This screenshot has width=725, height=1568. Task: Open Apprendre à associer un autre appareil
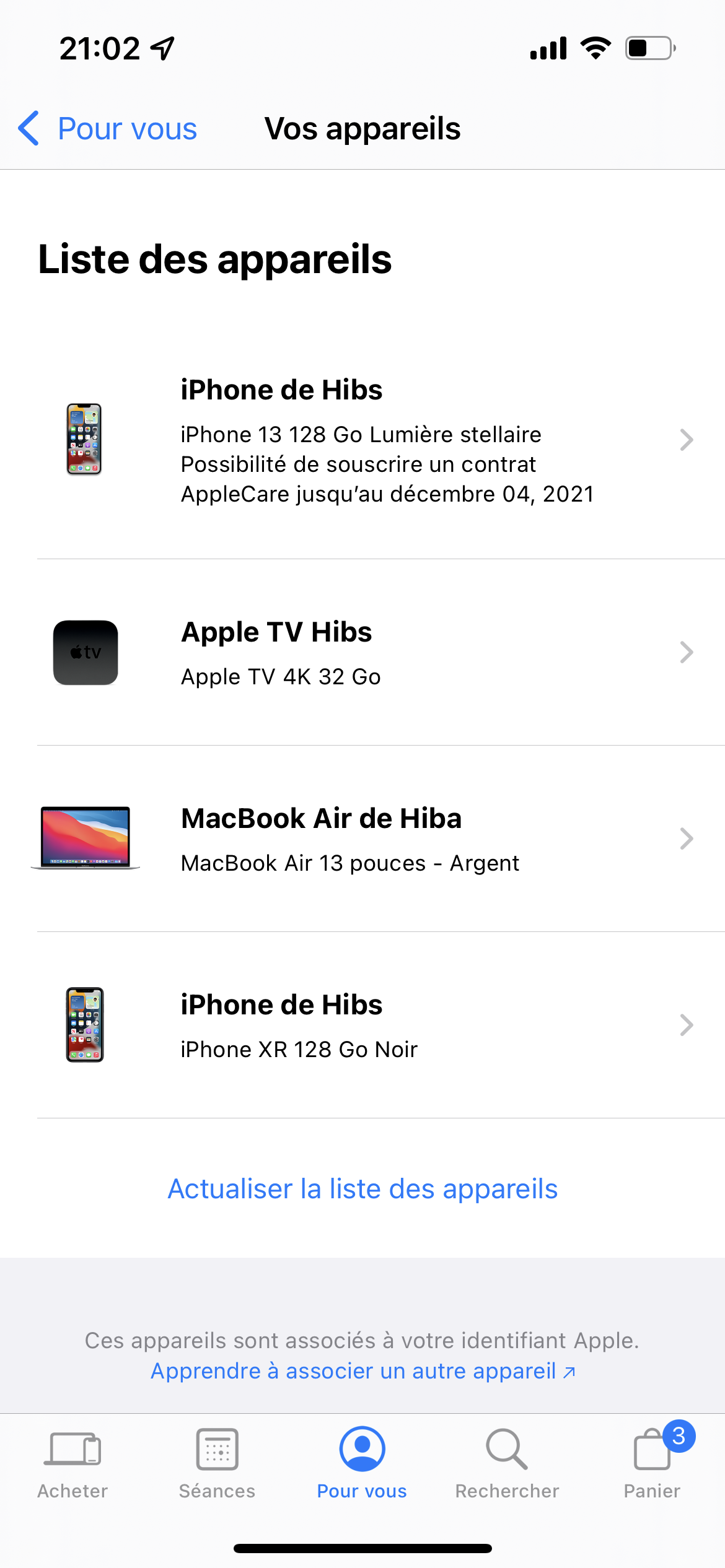click(x=362, y=1371)
